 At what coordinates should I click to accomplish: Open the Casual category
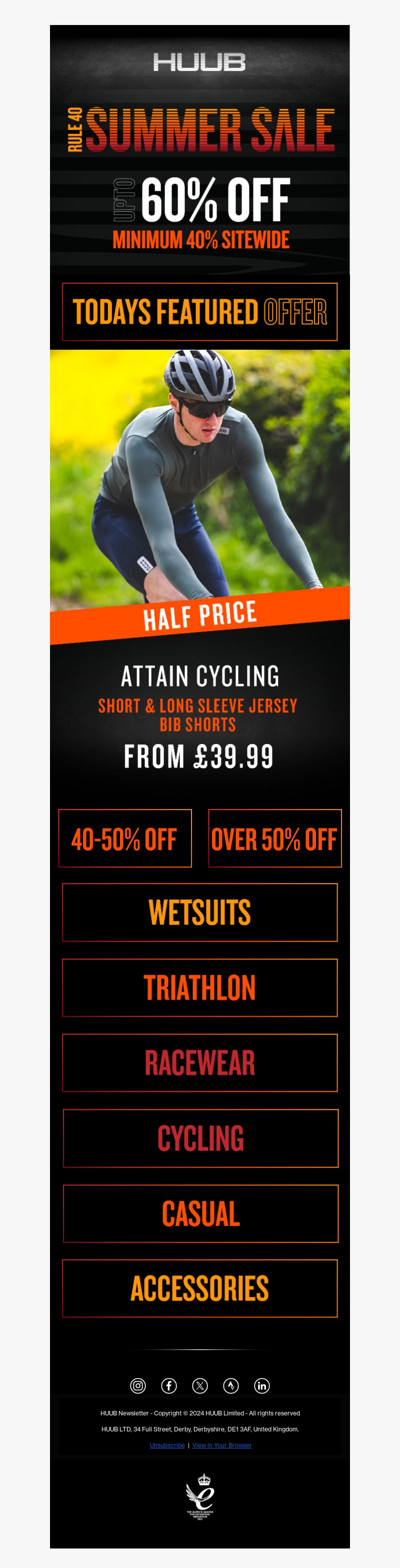[x=200, y=1213]
